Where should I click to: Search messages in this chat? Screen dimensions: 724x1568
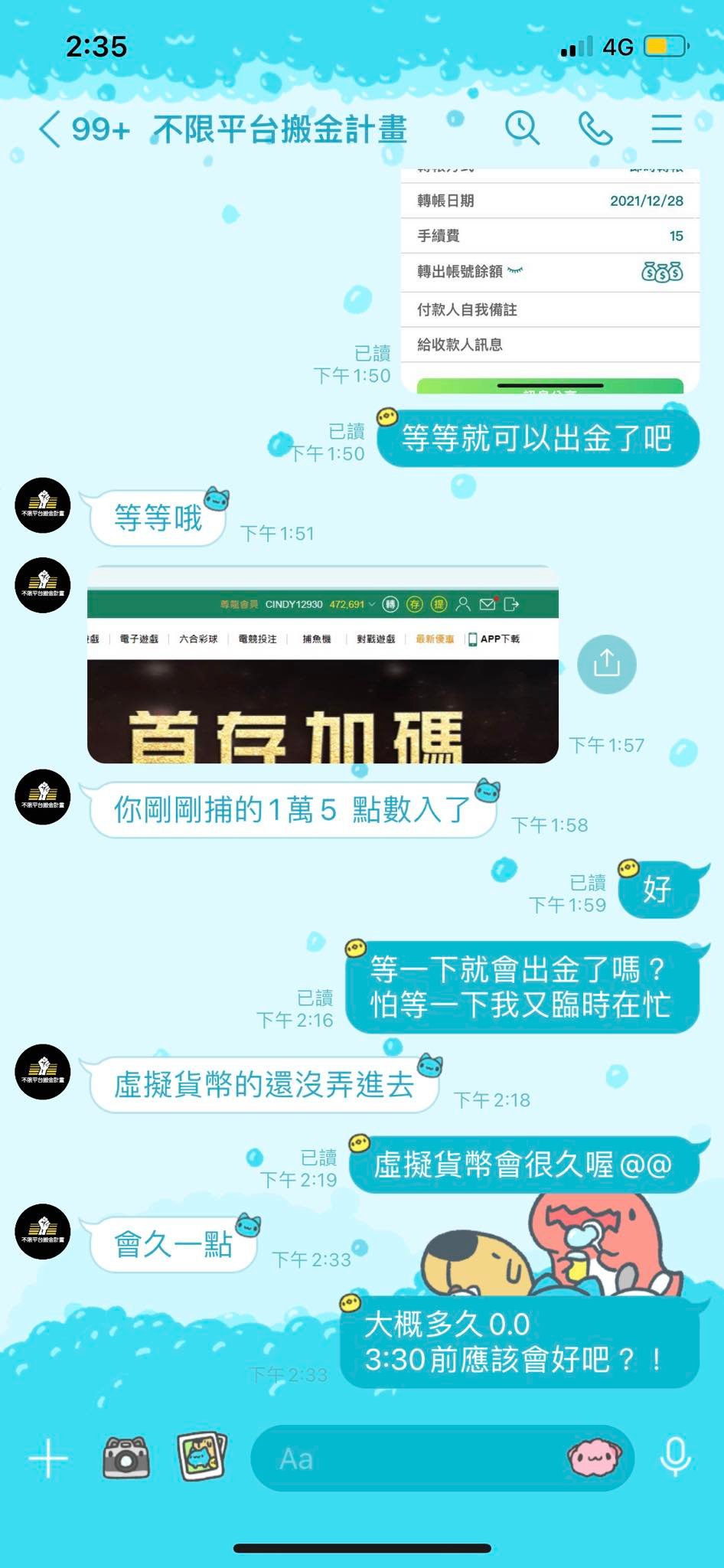[x=522, y=128]
